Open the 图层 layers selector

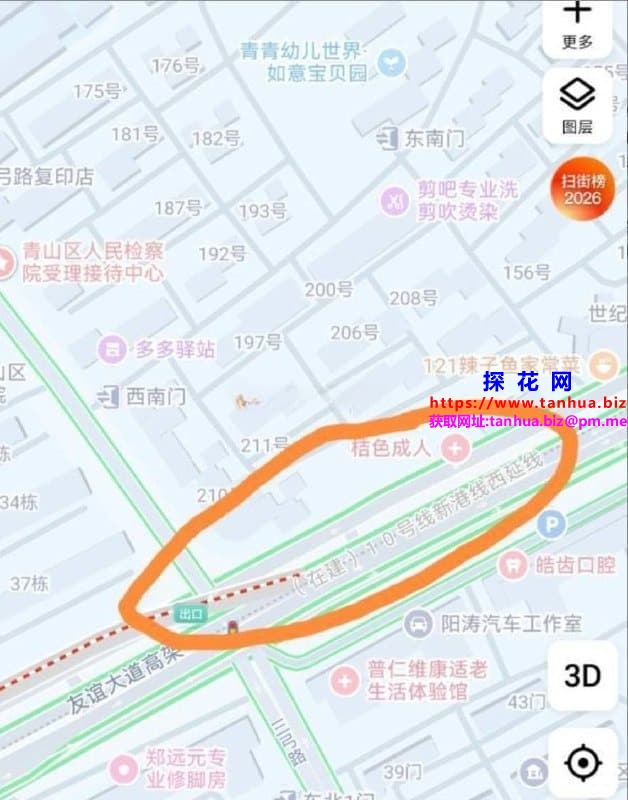click(x=577, y=106)
